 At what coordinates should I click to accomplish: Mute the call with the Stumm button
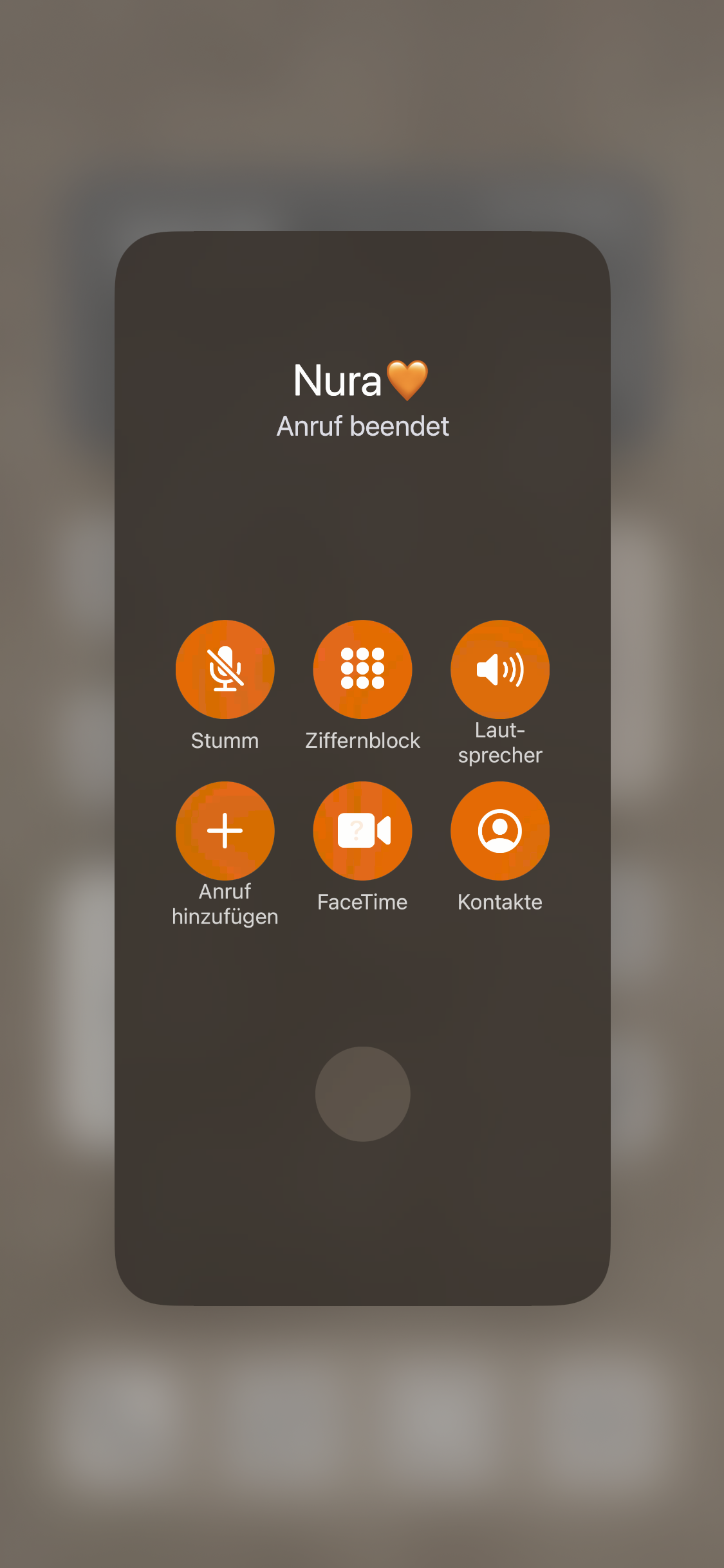click(225, 669)
